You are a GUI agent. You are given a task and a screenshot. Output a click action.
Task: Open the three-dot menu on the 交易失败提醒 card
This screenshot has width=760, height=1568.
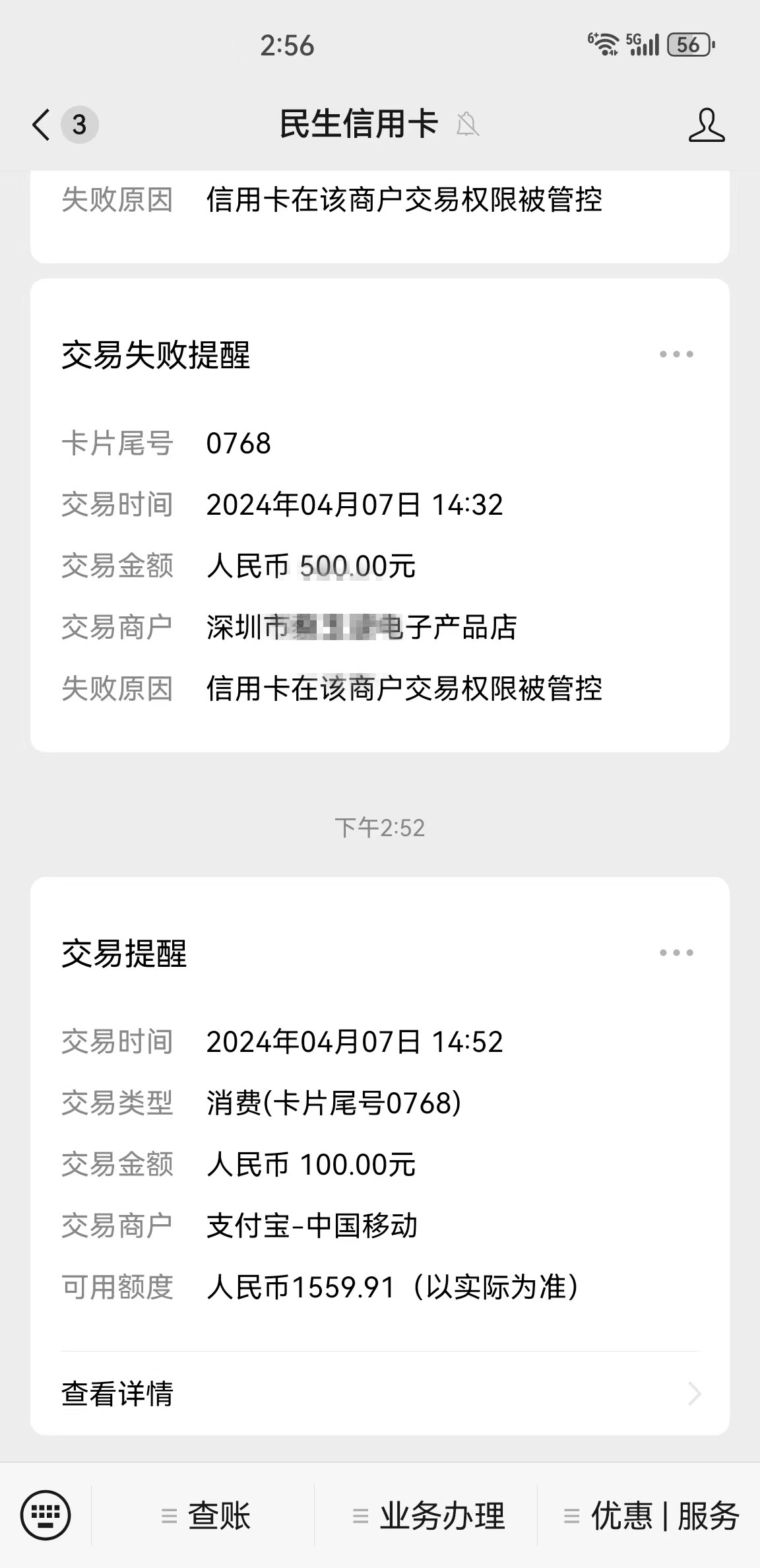tap(676, 354)
